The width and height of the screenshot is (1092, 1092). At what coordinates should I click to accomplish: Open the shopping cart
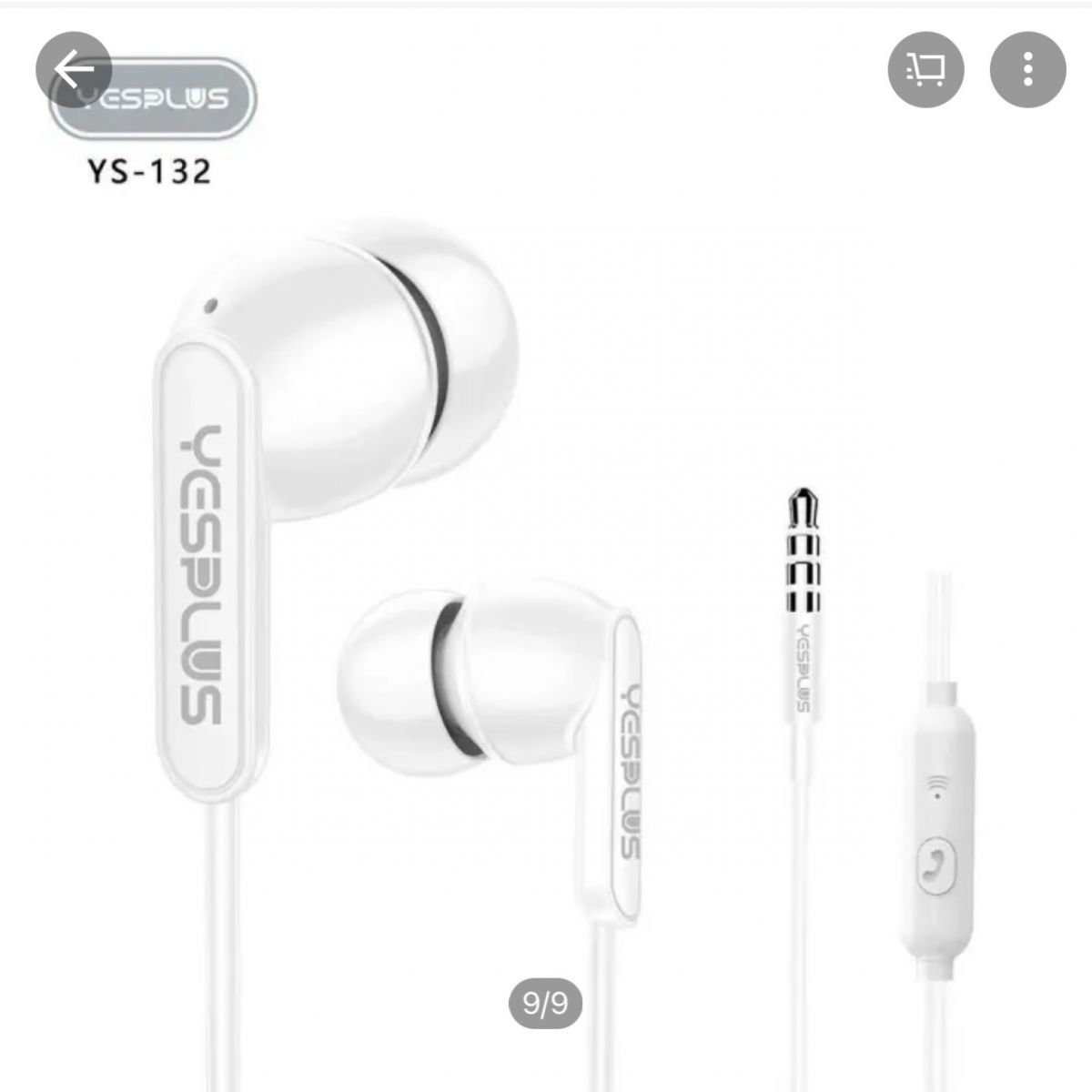925,69
